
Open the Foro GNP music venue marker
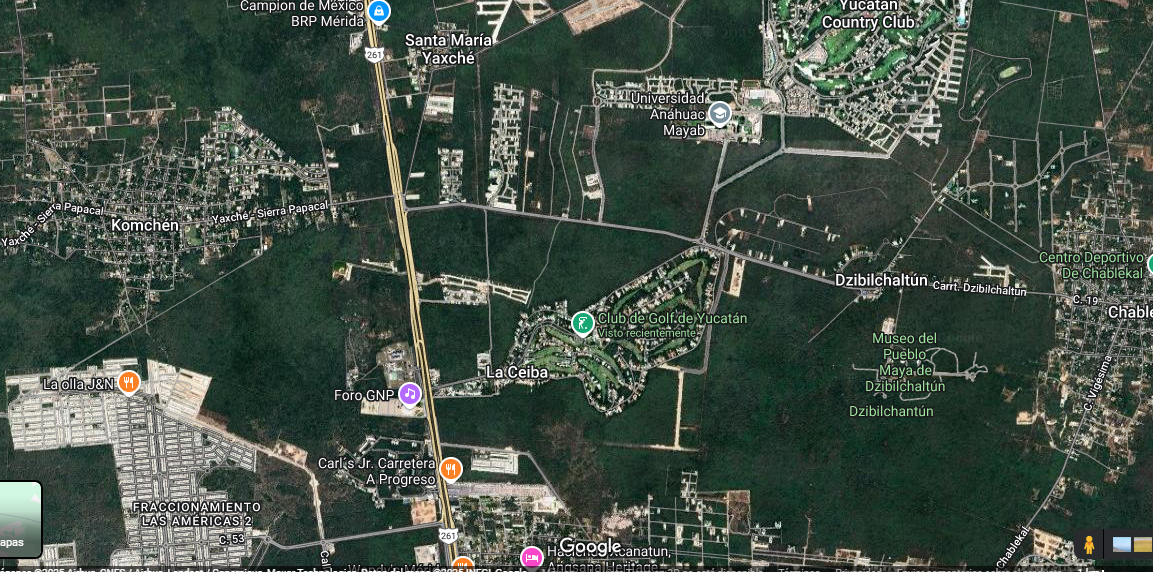click(x=409, y=394)
